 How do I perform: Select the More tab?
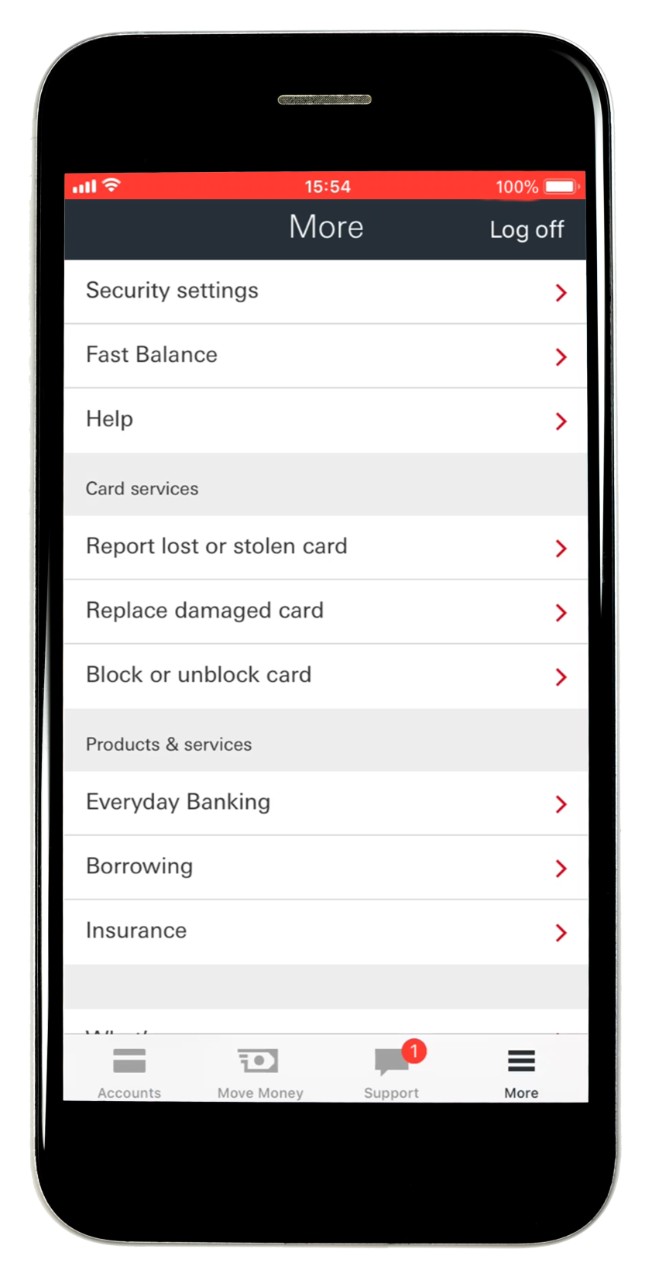tap(521, 1071)
